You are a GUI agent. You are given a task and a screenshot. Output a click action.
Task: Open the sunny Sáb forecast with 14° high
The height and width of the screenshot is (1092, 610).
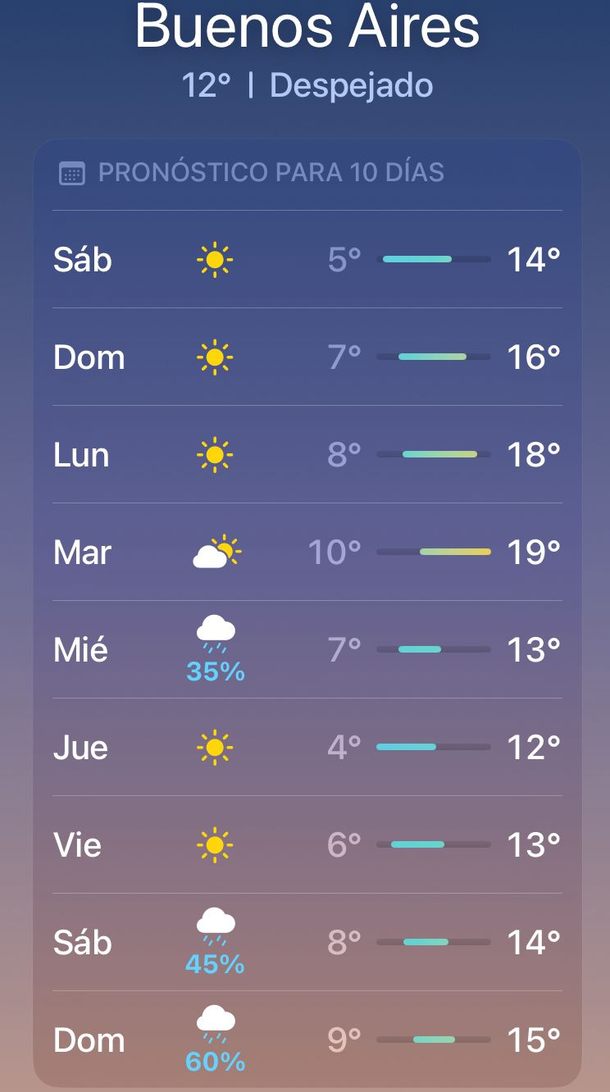306,260
